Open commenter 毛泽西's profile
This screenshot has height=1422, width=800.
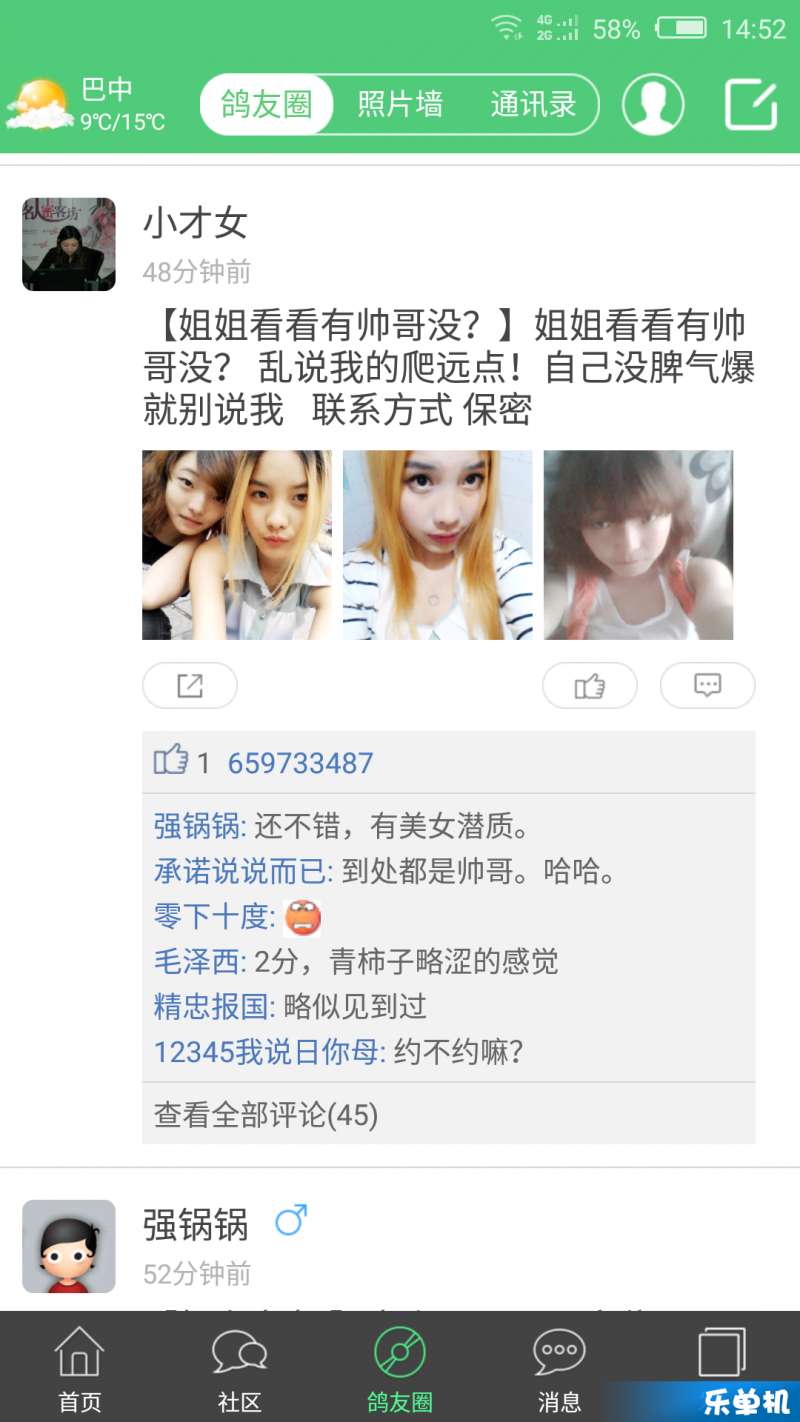click(x=198, y=962)
